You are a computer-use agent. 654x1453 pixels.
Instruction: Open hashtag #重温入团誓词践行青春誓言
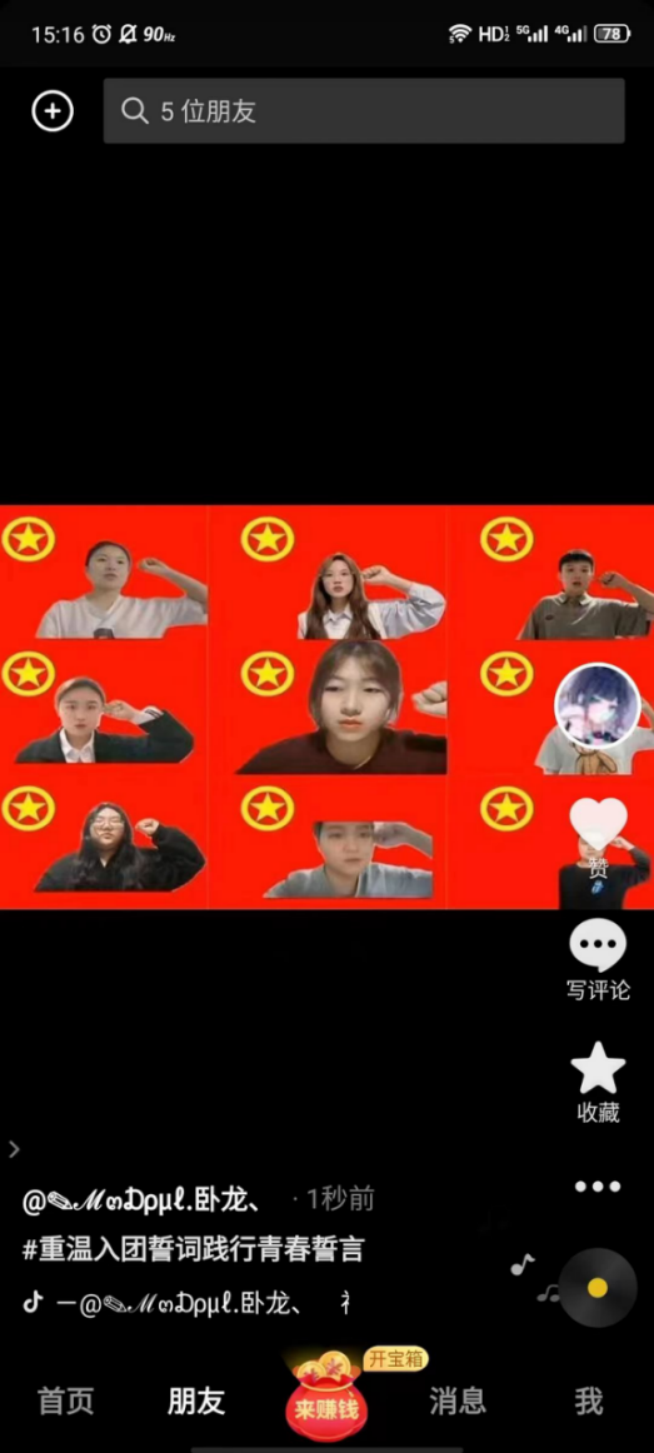tap(193, 1249)
